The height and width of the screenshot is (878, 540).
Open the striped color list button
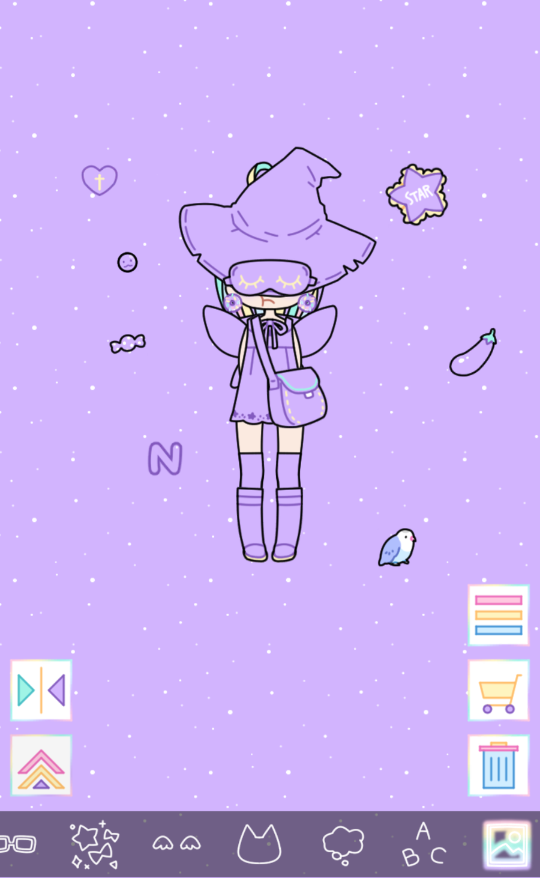point(499,615)
